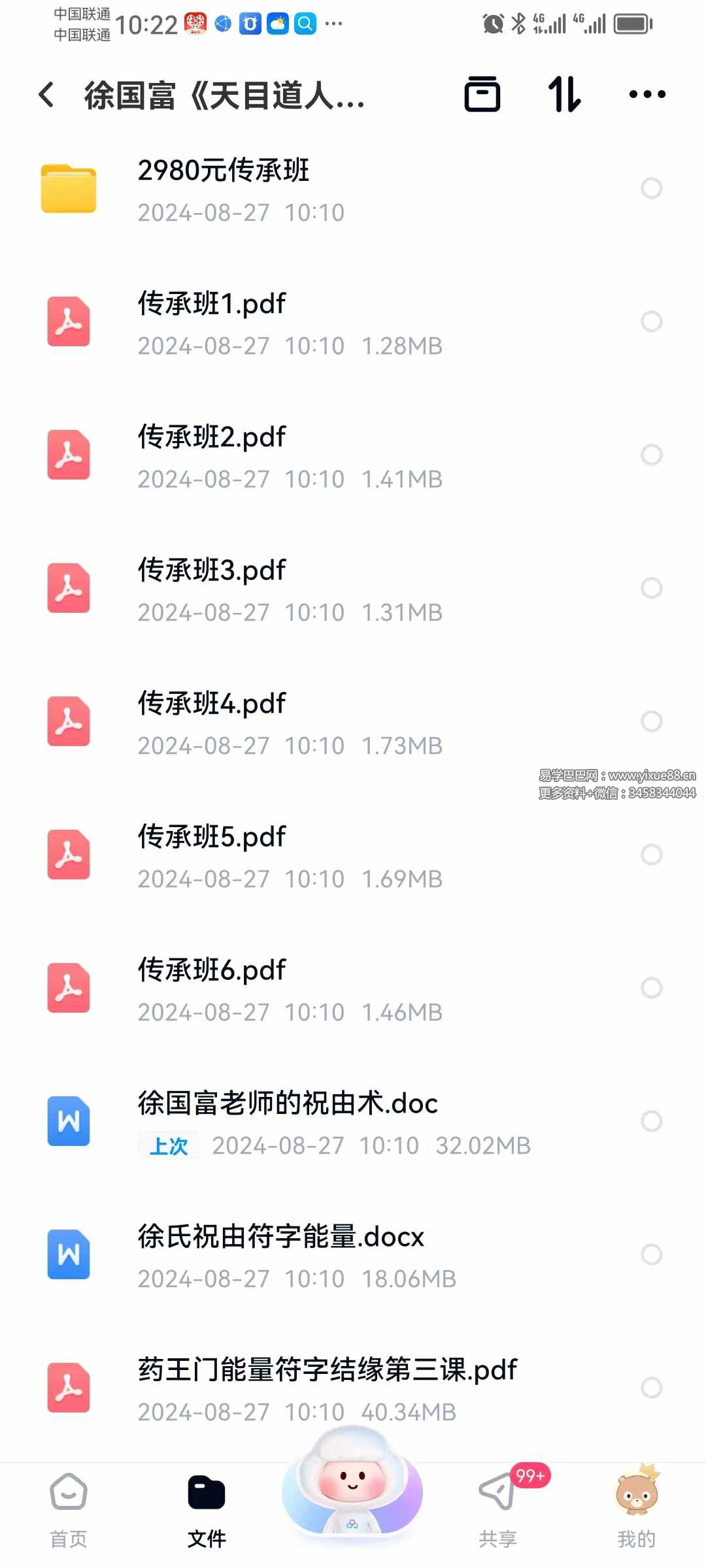The height and width of the screenshot is (1568, 706).
Task: Select the circle next to 传承班1.pdf
Action: click(x=652, y=321)
